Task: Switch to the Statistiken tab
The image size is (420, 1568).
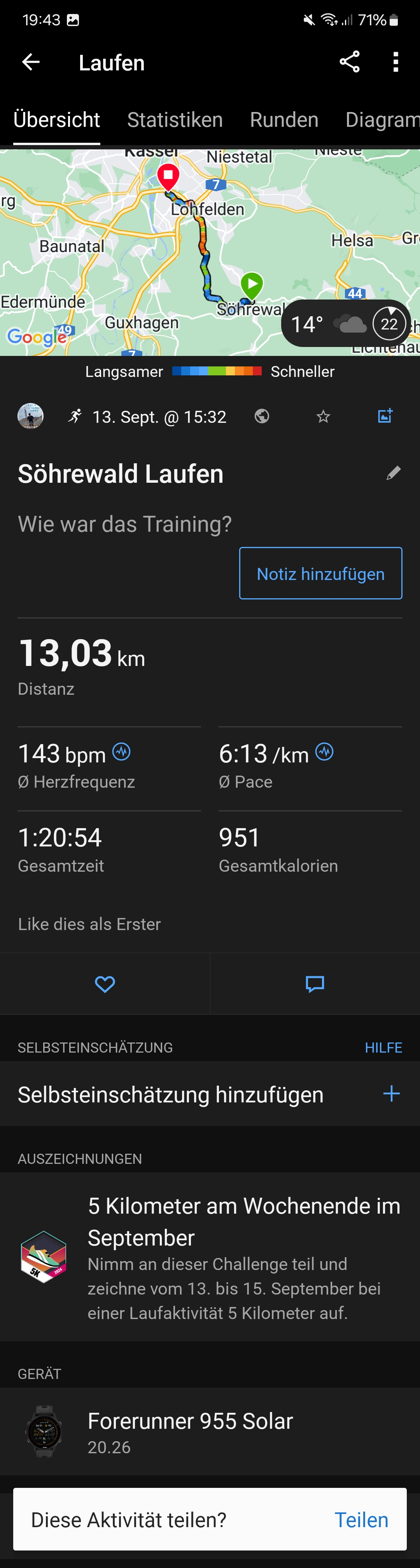Action: [x=175, y=120]
